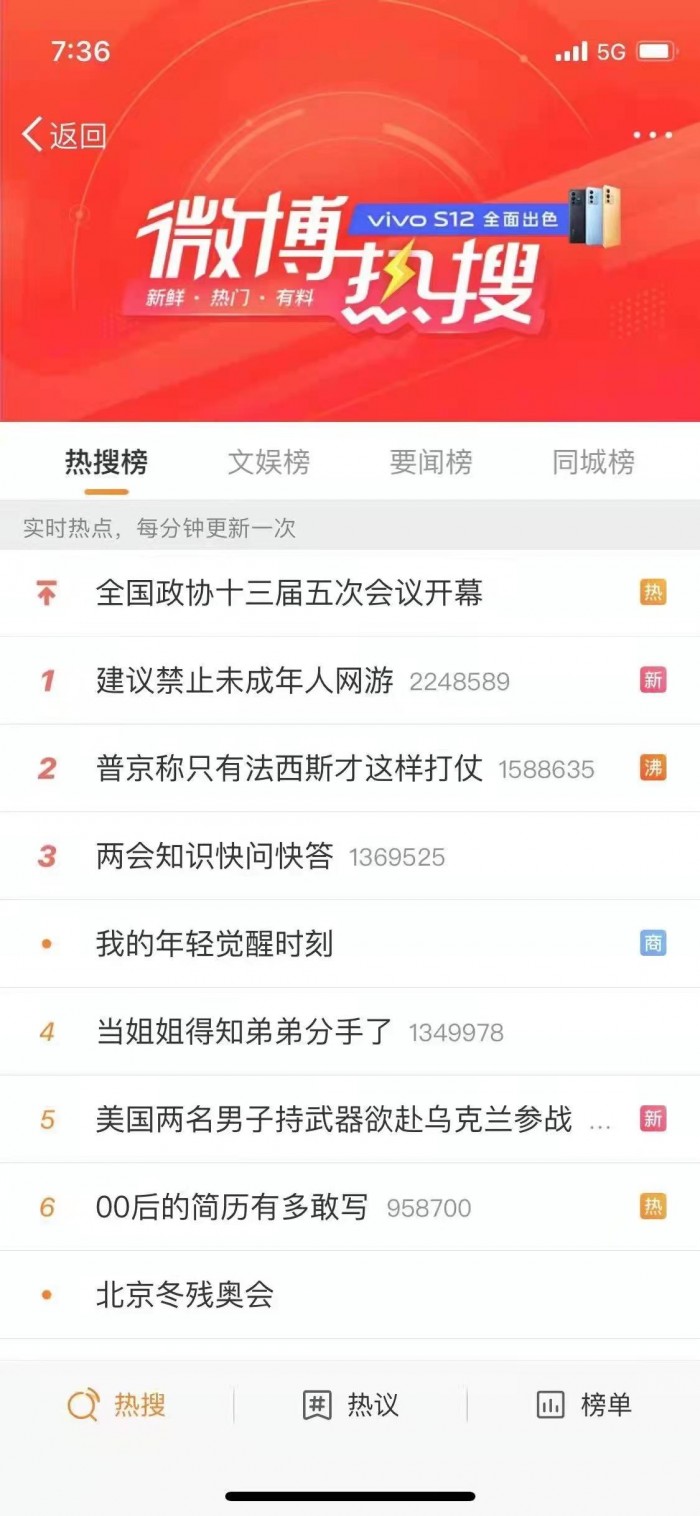This screenshot has height=1516, width=700.
Task: Open the vivo S12 ad banner
Action: coord(490,218)
